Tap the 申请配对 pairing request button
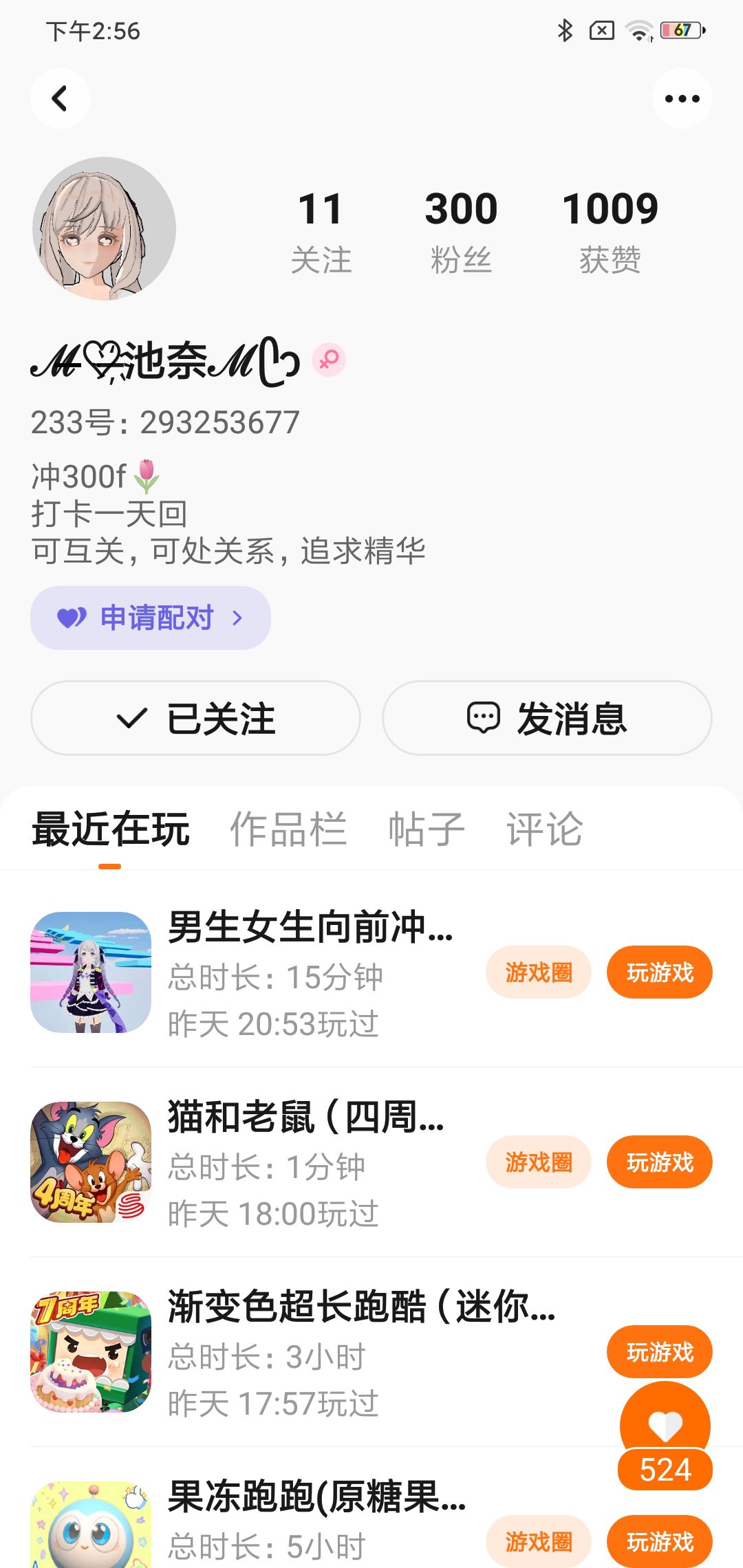This screenshot has height=1568, width=743. [x=151, y=618]
